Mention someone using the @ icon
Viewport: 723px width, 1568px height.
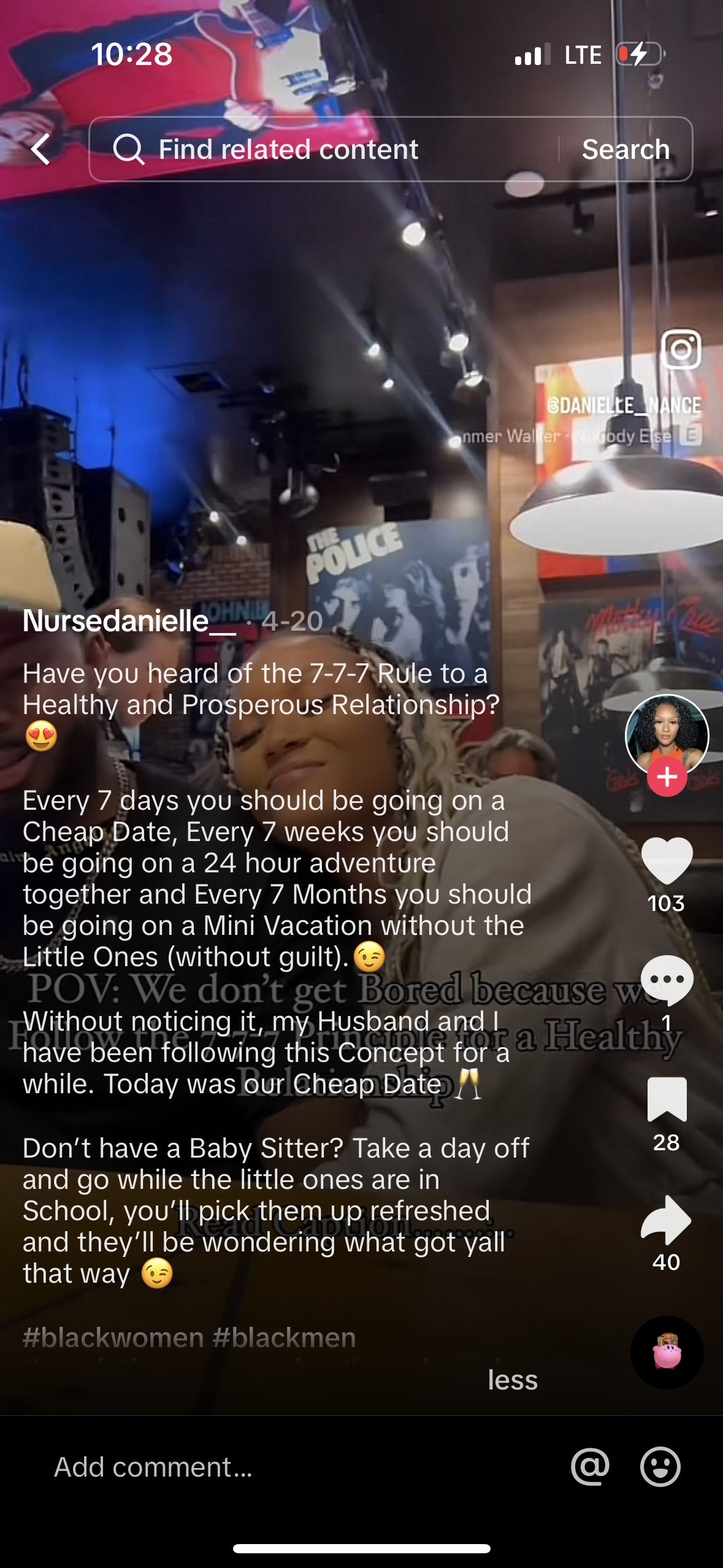590,1467
